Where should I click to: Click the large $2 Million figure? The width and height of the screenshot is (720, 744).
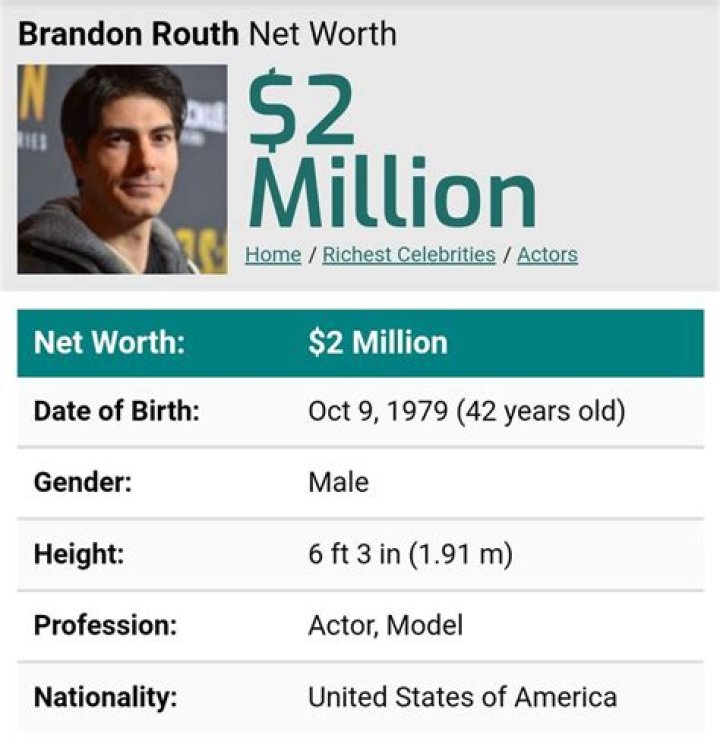tap(390, 150)
